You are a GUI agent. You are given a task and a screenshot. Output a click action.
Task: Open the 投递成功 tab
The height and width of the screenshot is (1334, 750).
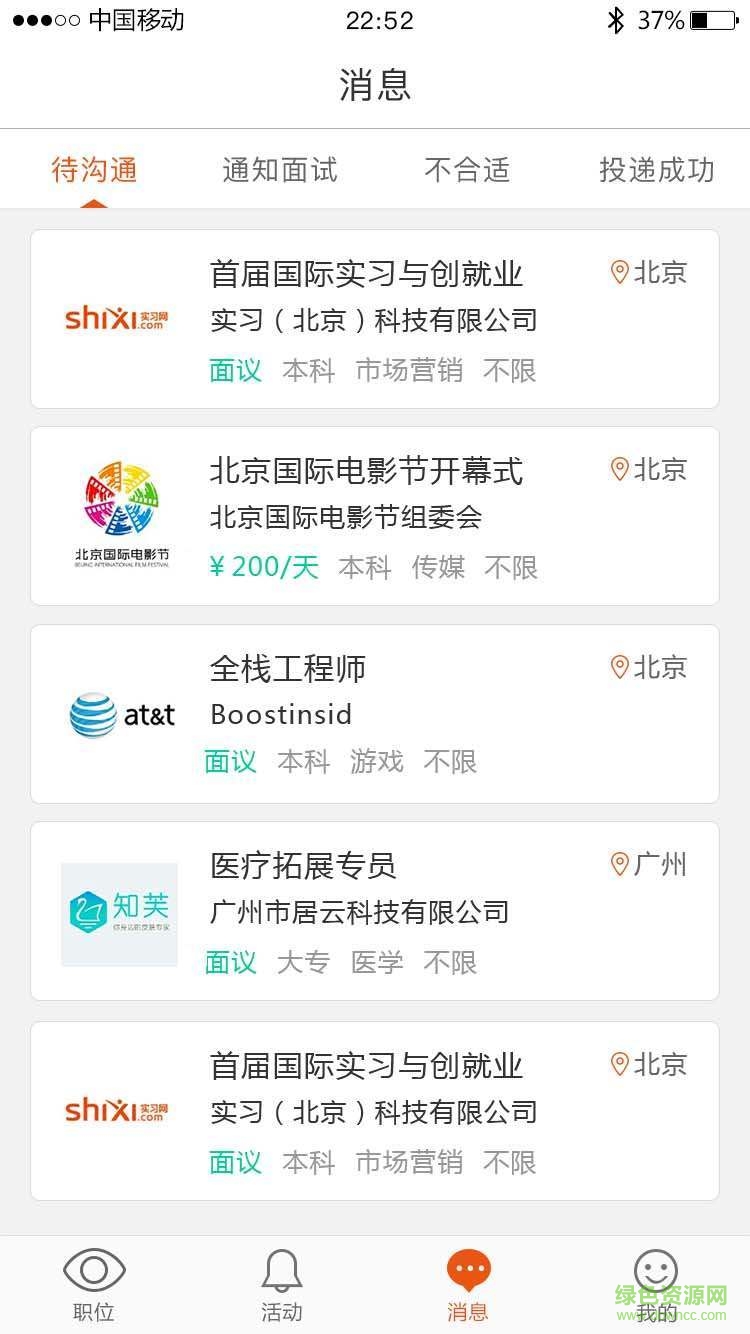click(x=656, y=169)
